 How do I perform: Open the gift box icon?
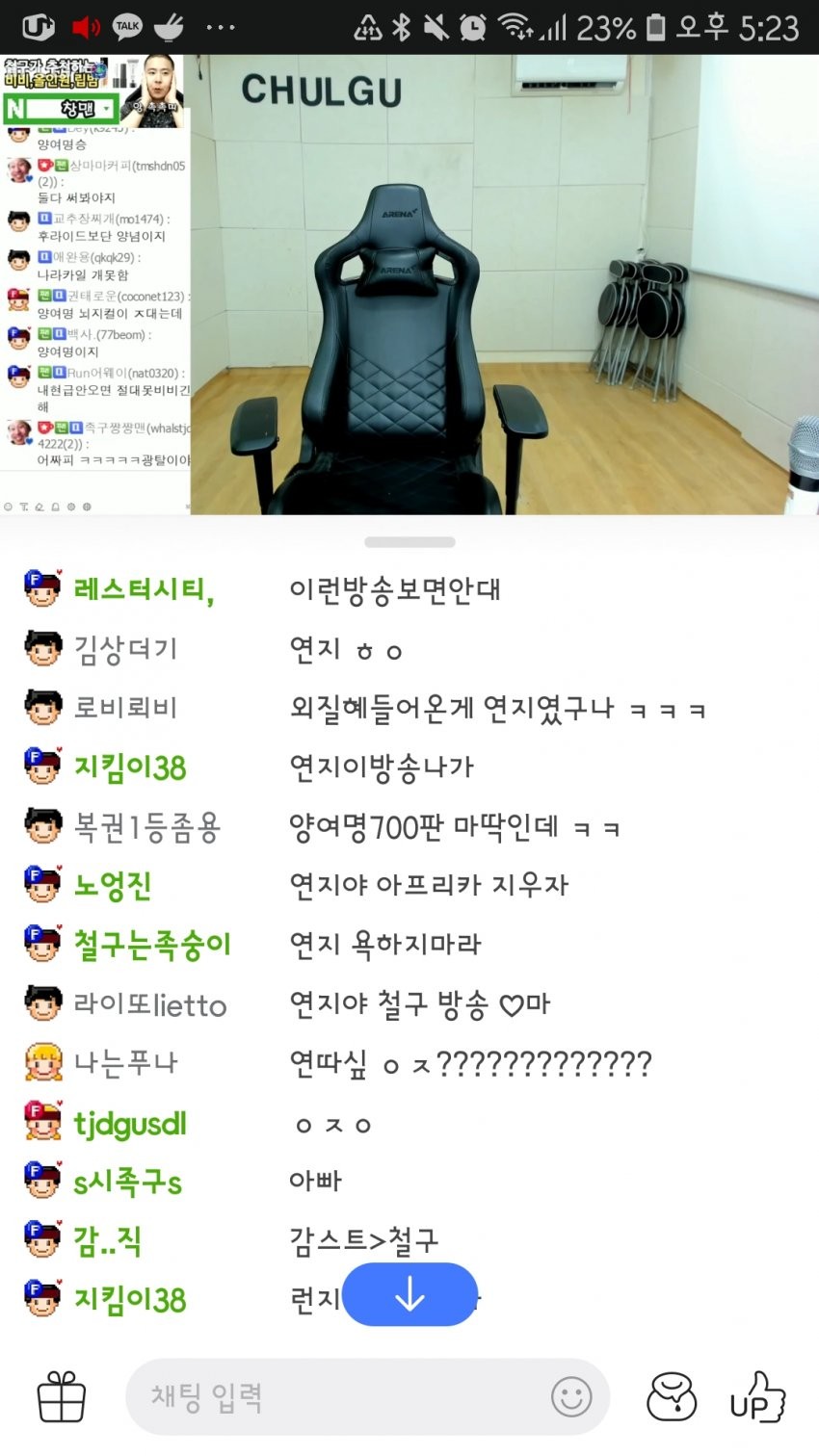[62, 1397]
